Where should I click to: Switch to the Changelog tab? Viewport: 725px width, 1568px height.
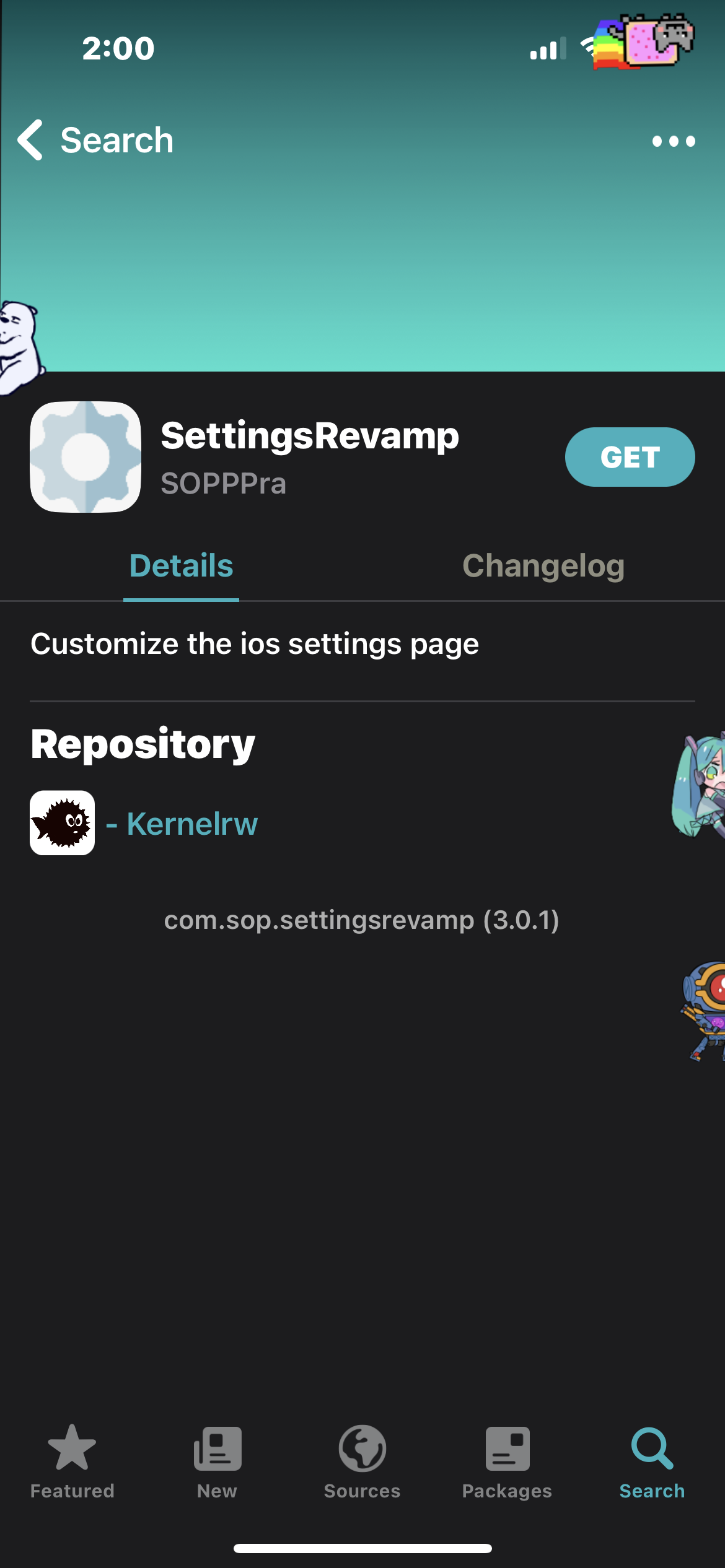(543, 566)
